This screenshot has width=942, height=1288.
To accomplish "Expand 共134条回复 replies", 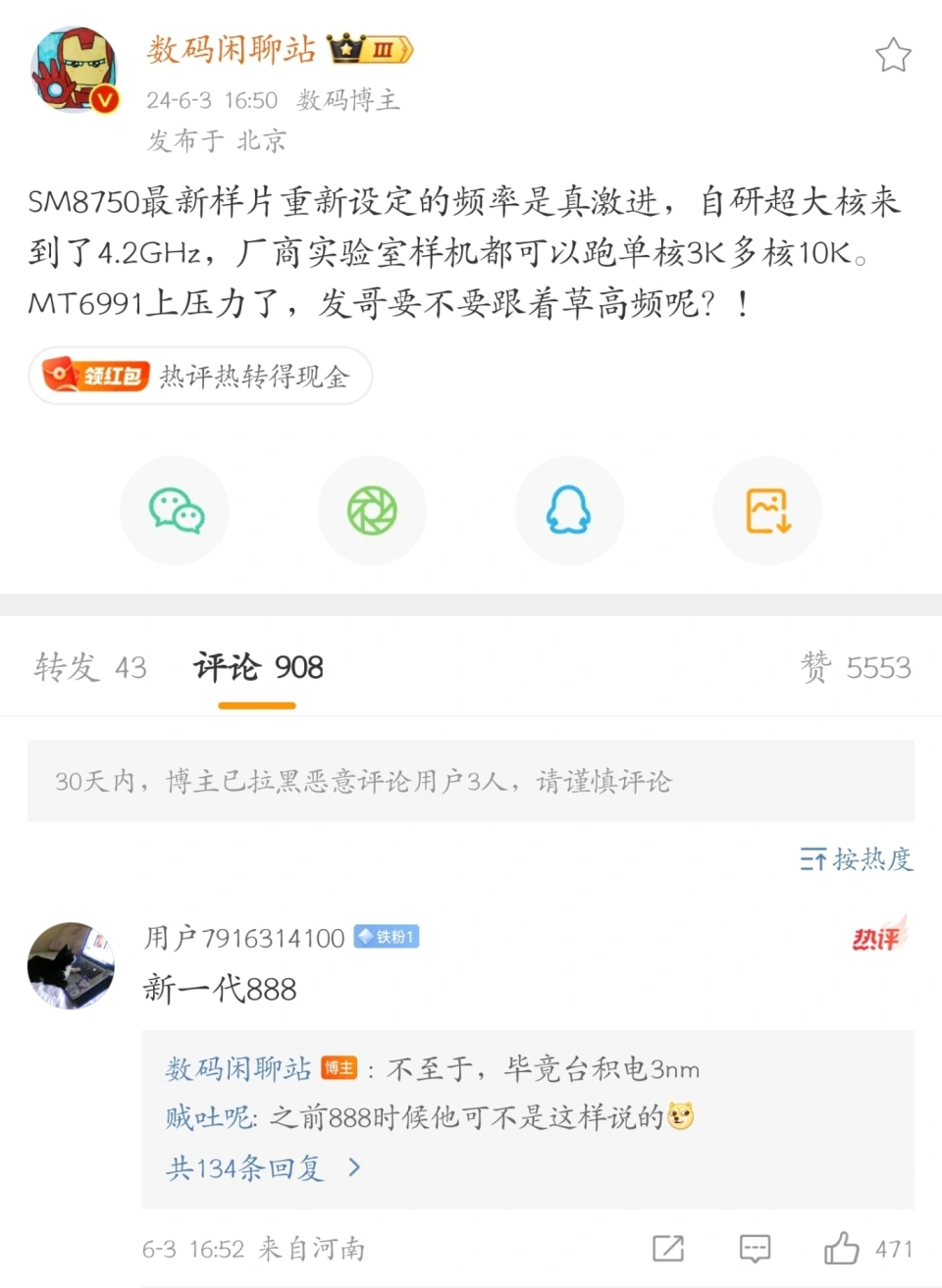I will coord(263,1167).
